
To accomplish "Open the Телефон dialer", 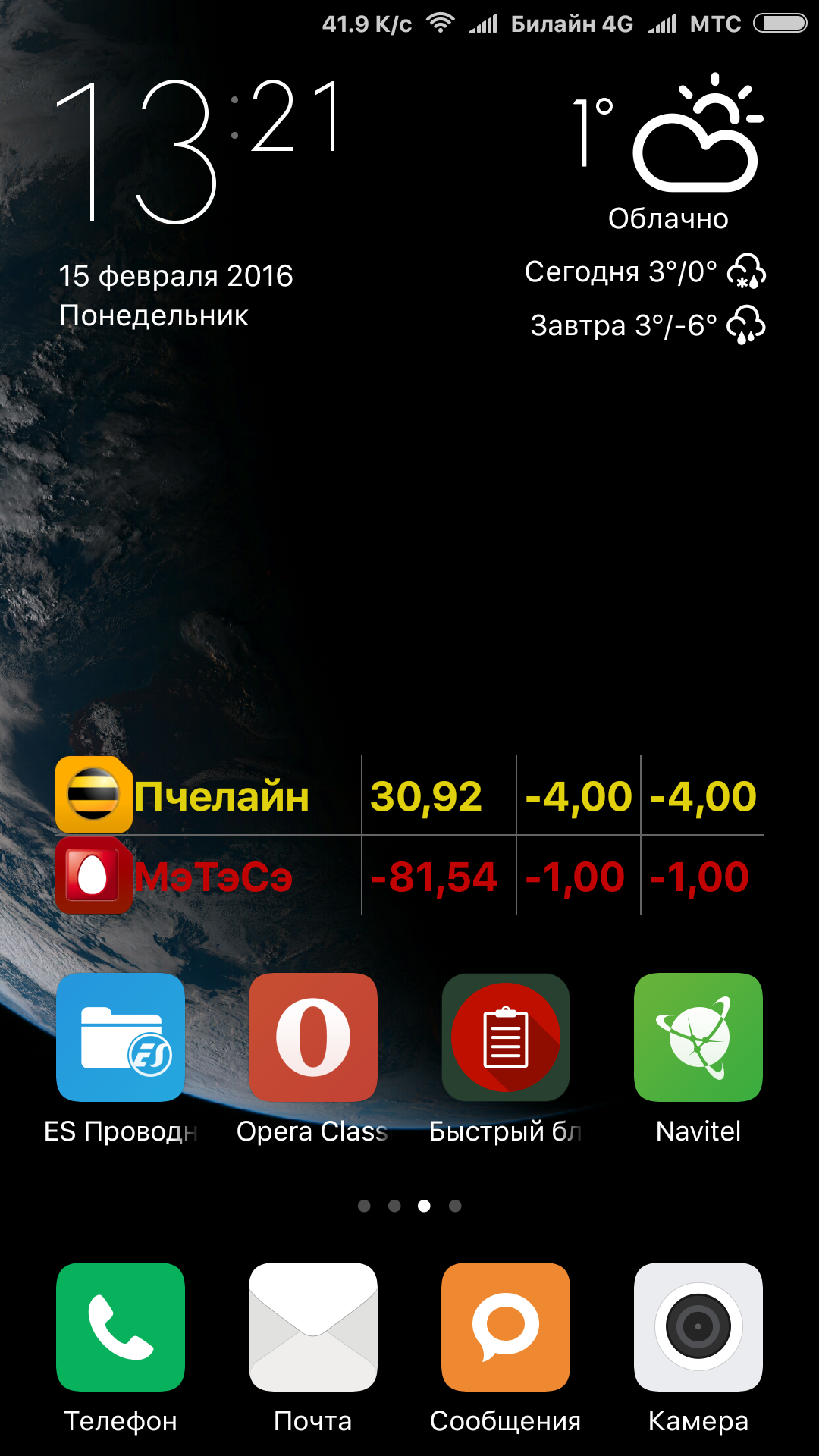I will point(121,1327).
